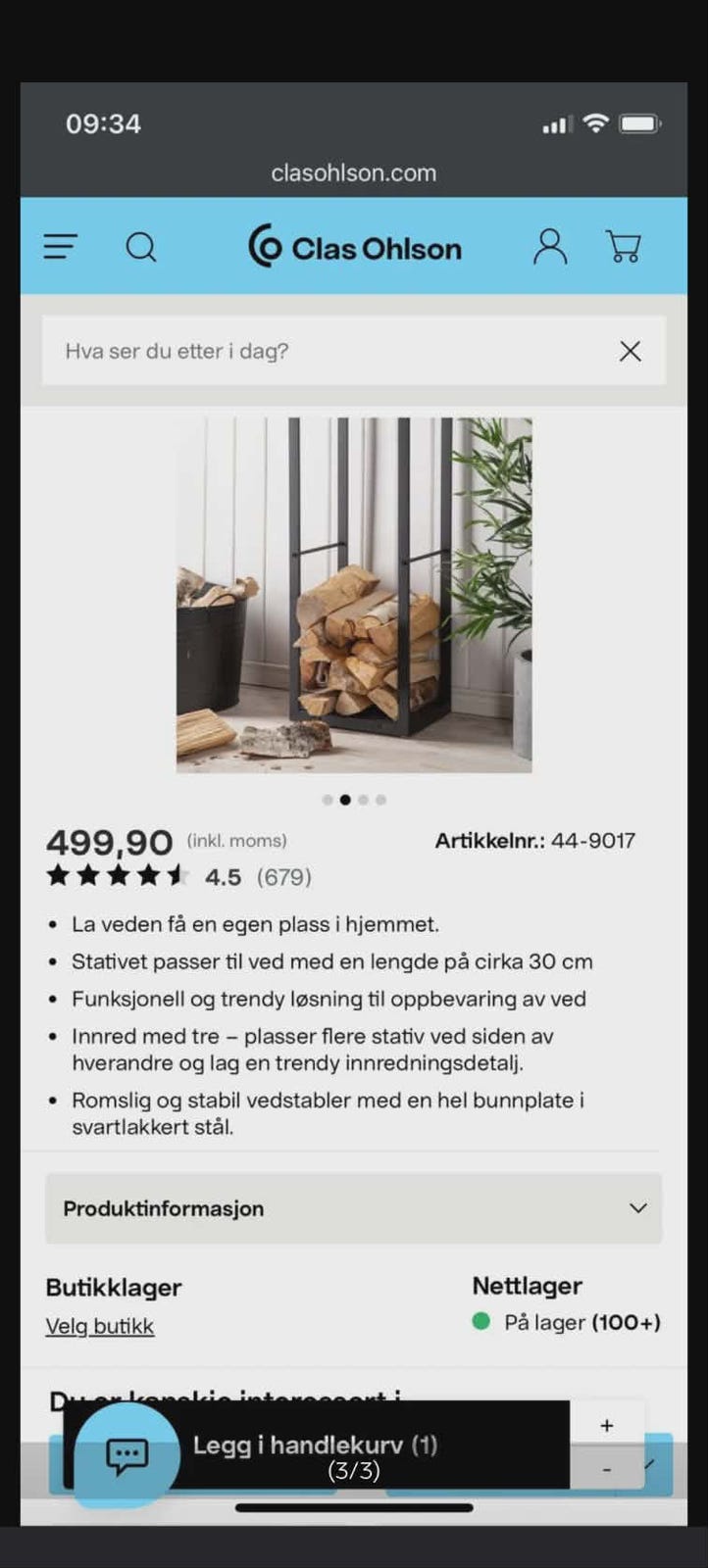Tap the last carousel indicator dot
Screen dimensions: 708x1568
[x=379, y=800]
